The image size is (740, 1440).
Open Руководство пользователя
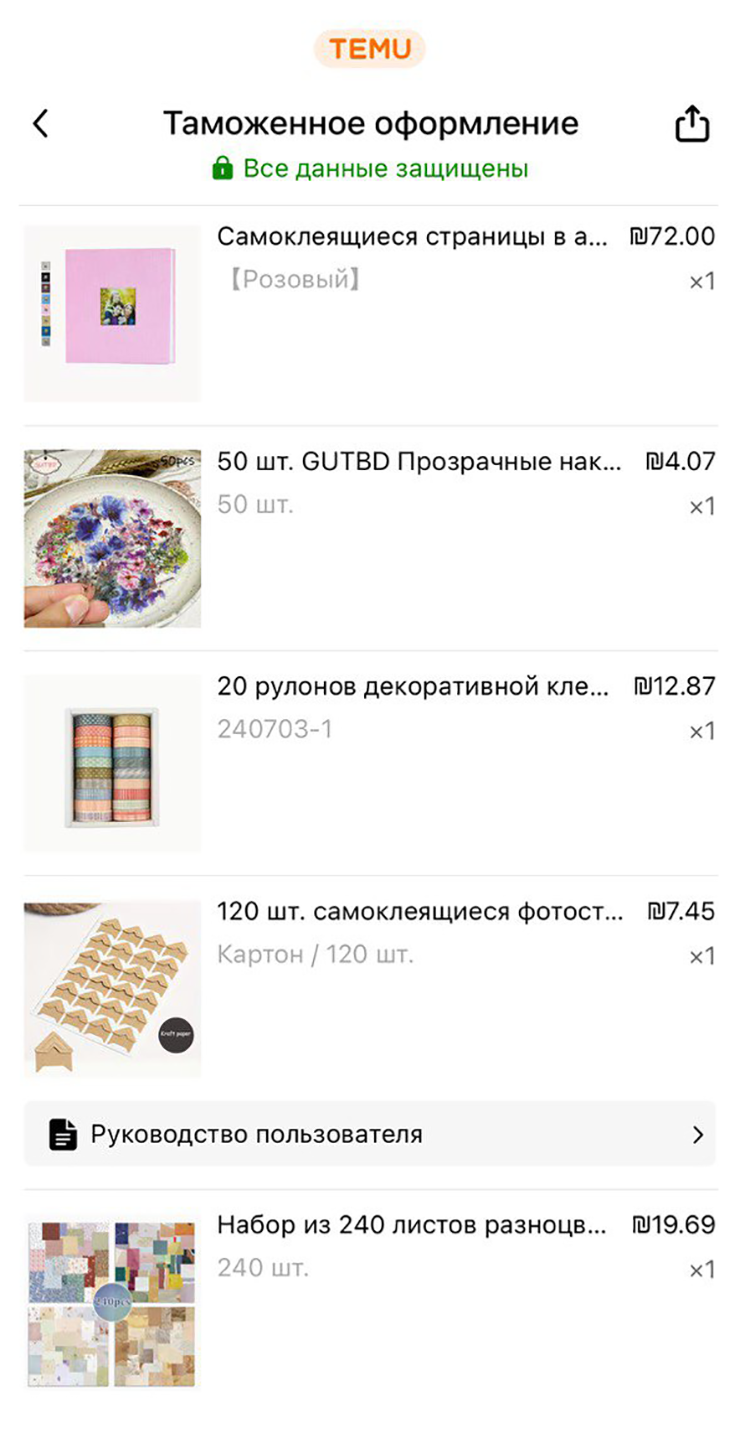tap(370, 1135)
